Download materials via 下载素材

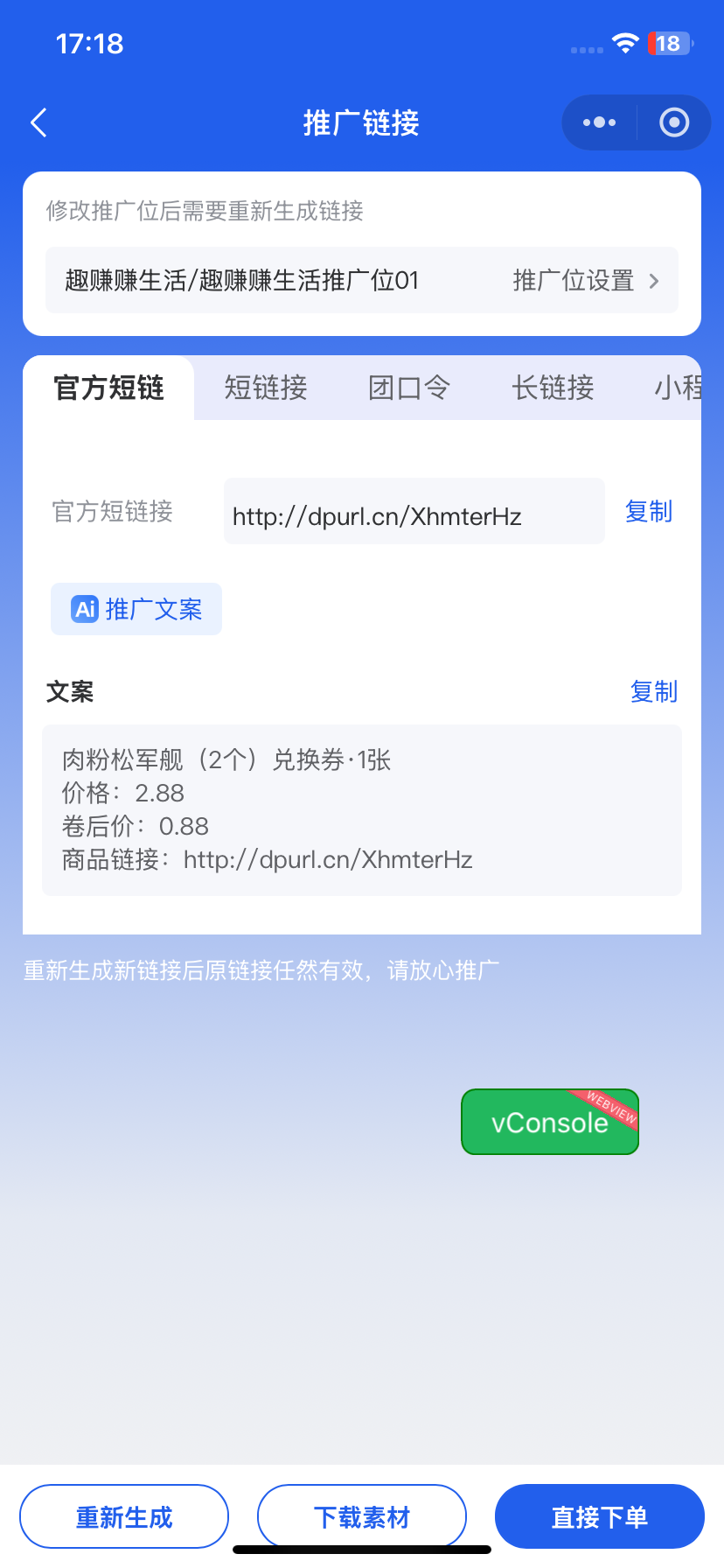362,1516
